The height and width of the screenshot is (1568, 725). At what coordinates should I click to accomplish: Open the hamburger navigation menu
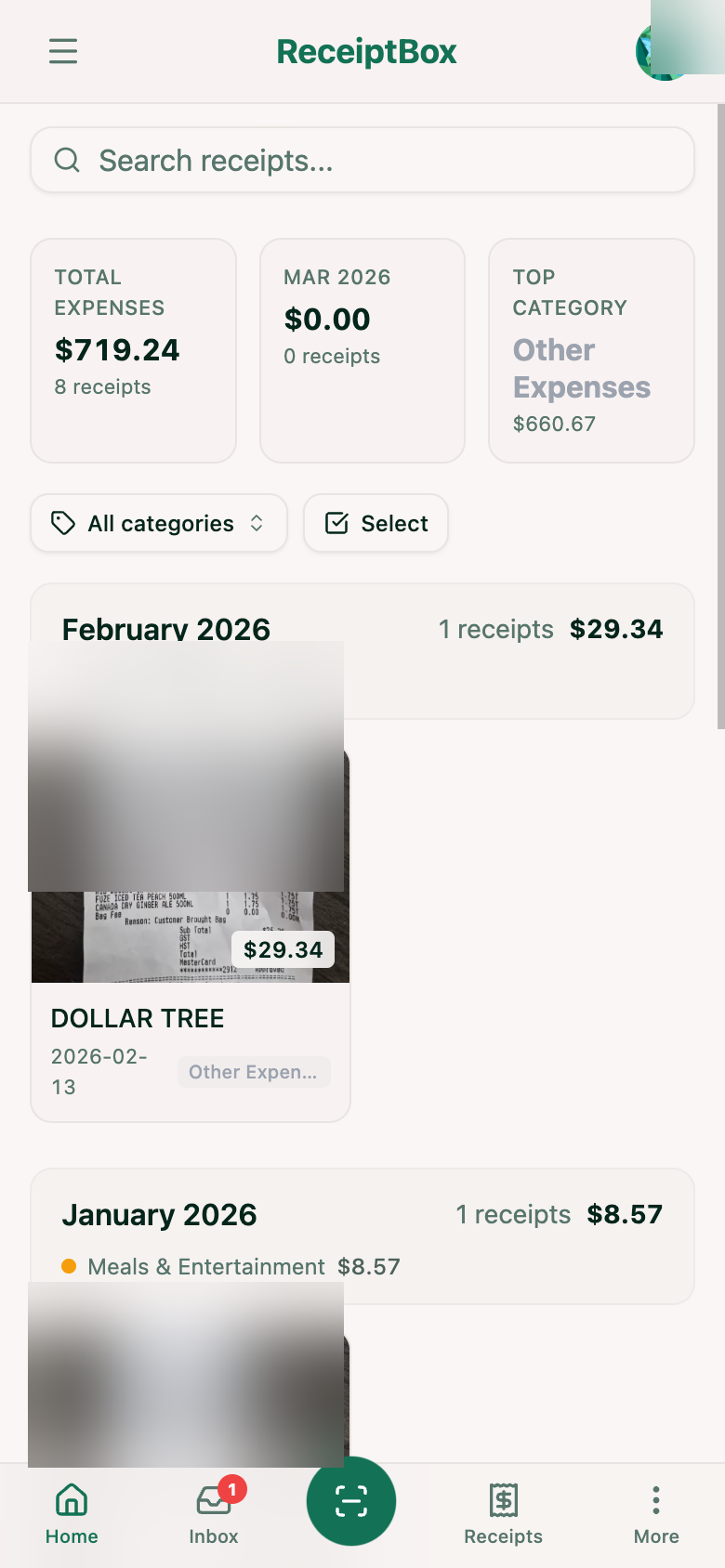62,51
